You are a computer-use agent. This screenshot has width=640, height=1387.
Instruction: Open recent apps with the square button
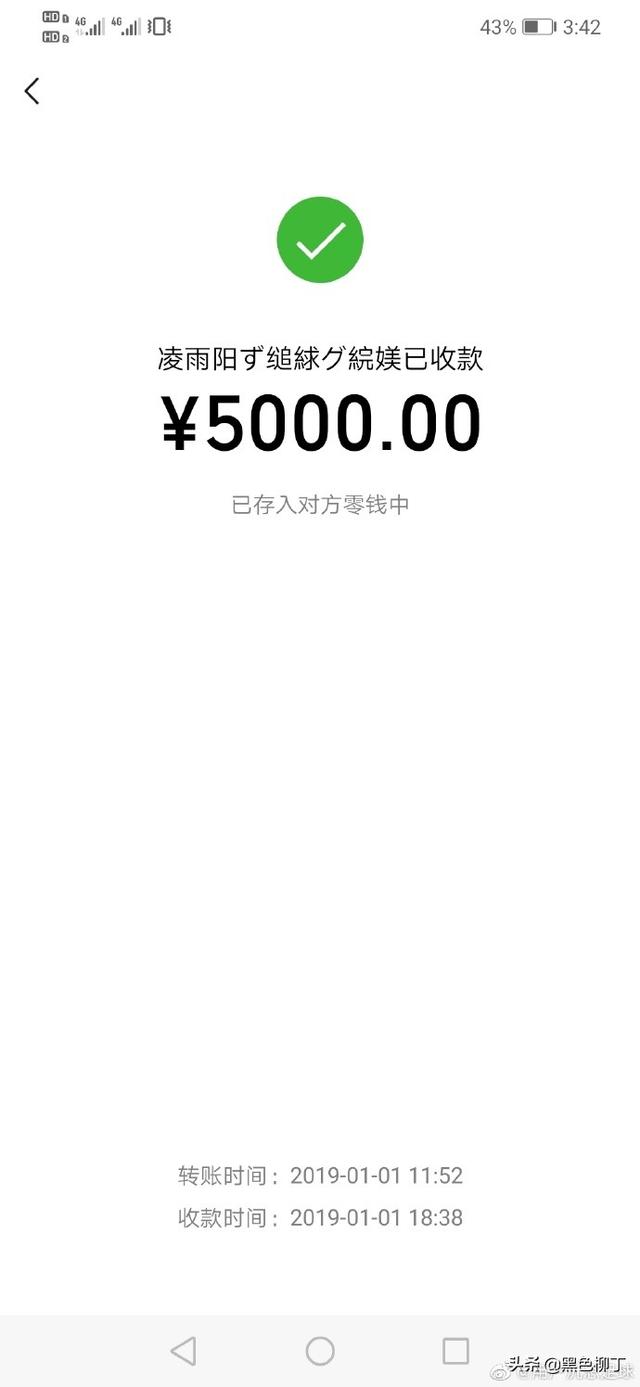[x=456, y=1352]
